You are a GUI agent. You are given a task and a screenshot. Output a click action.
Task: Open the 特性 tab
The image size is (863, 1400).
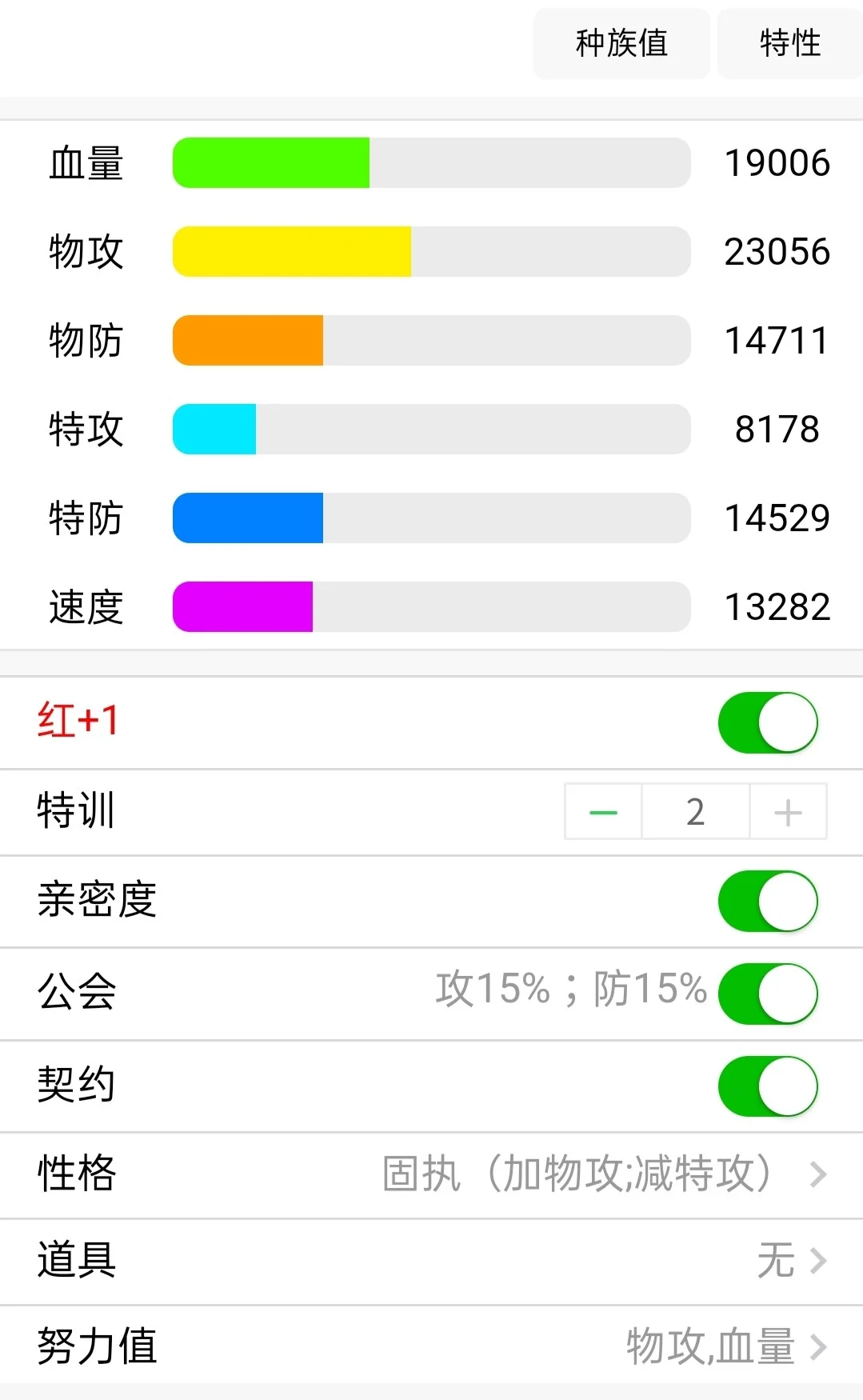pyautogui.click(x=789, y=43)
